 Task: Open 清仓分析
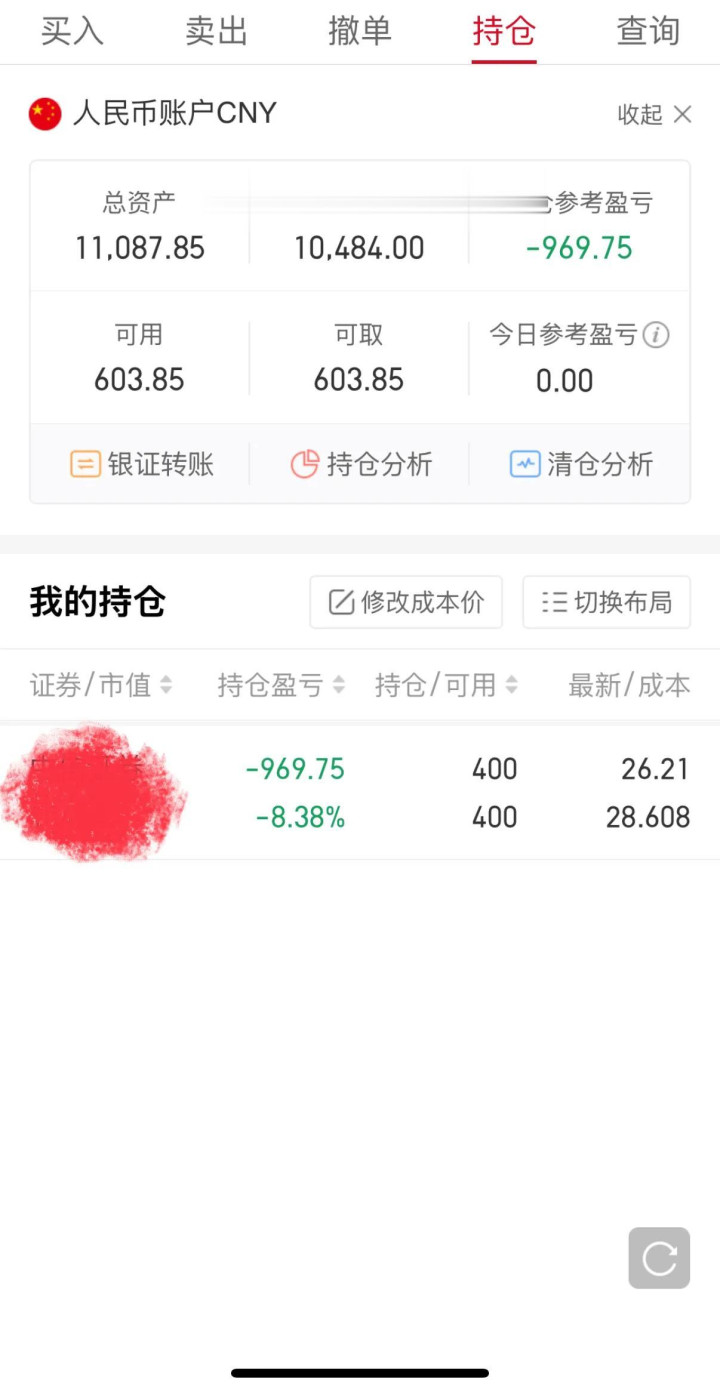tap(581, 464)
